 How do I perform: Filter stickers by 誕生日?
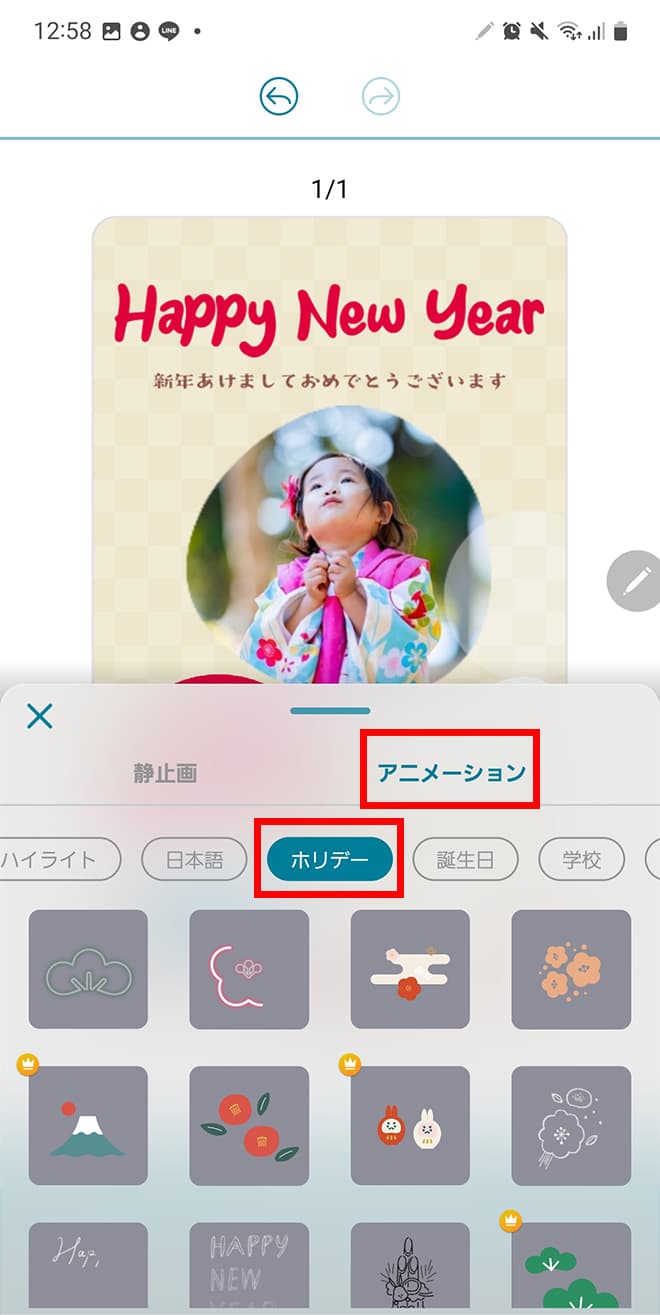point(466,859)
